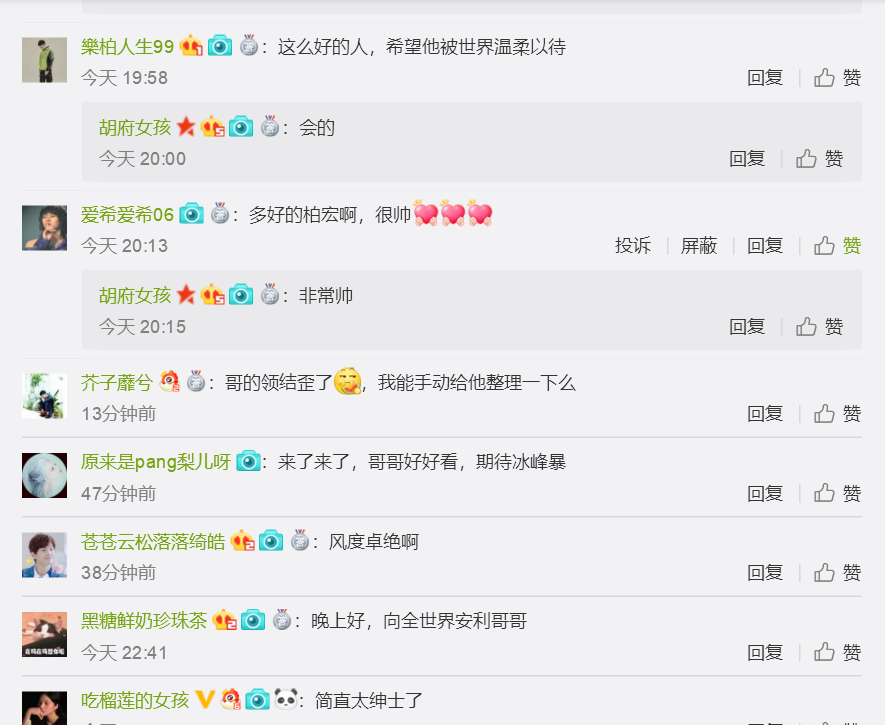This screenshot has height=725, width=885.
Task: Like 黑糖鲜奶珍珠茶's comment
Action: 838,653
